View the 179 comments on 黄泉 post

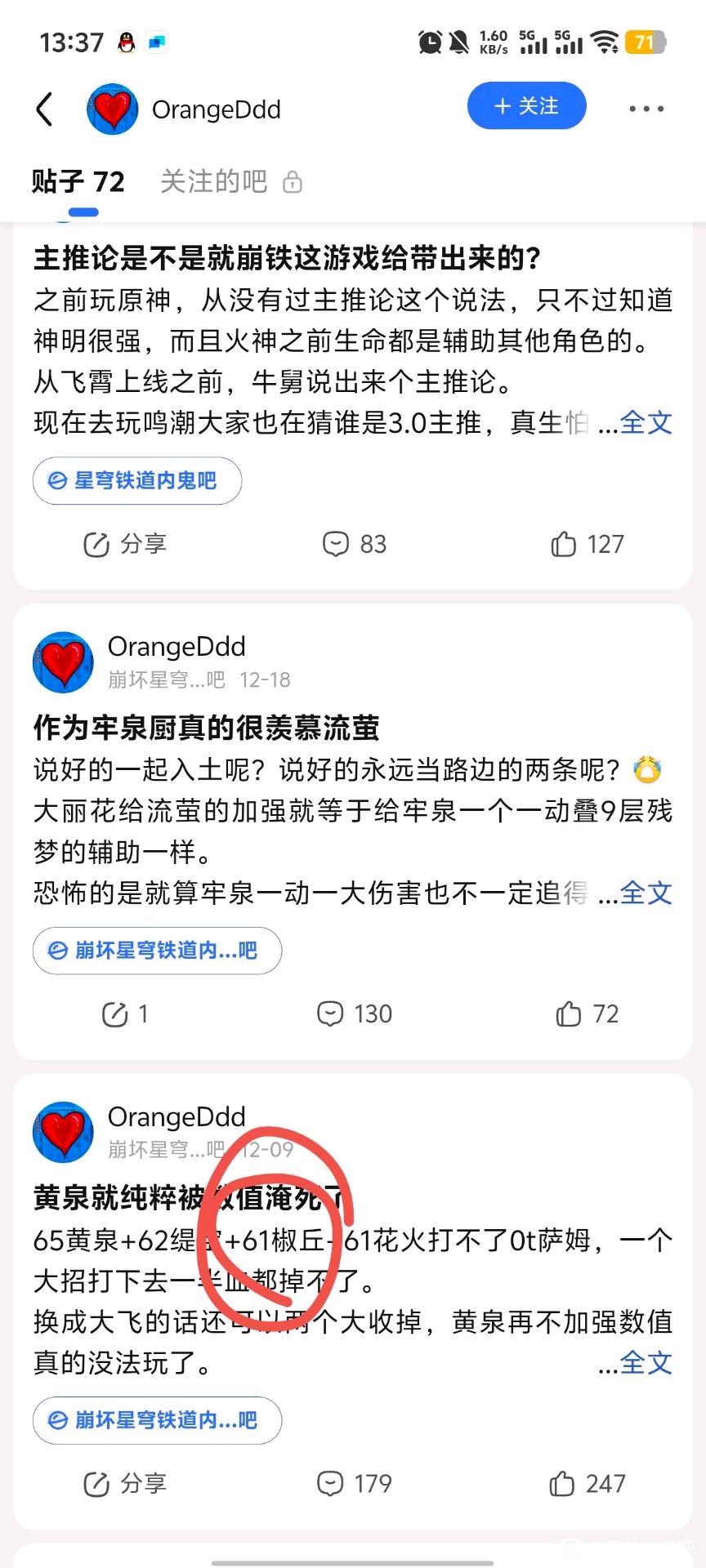point(355,1484)
